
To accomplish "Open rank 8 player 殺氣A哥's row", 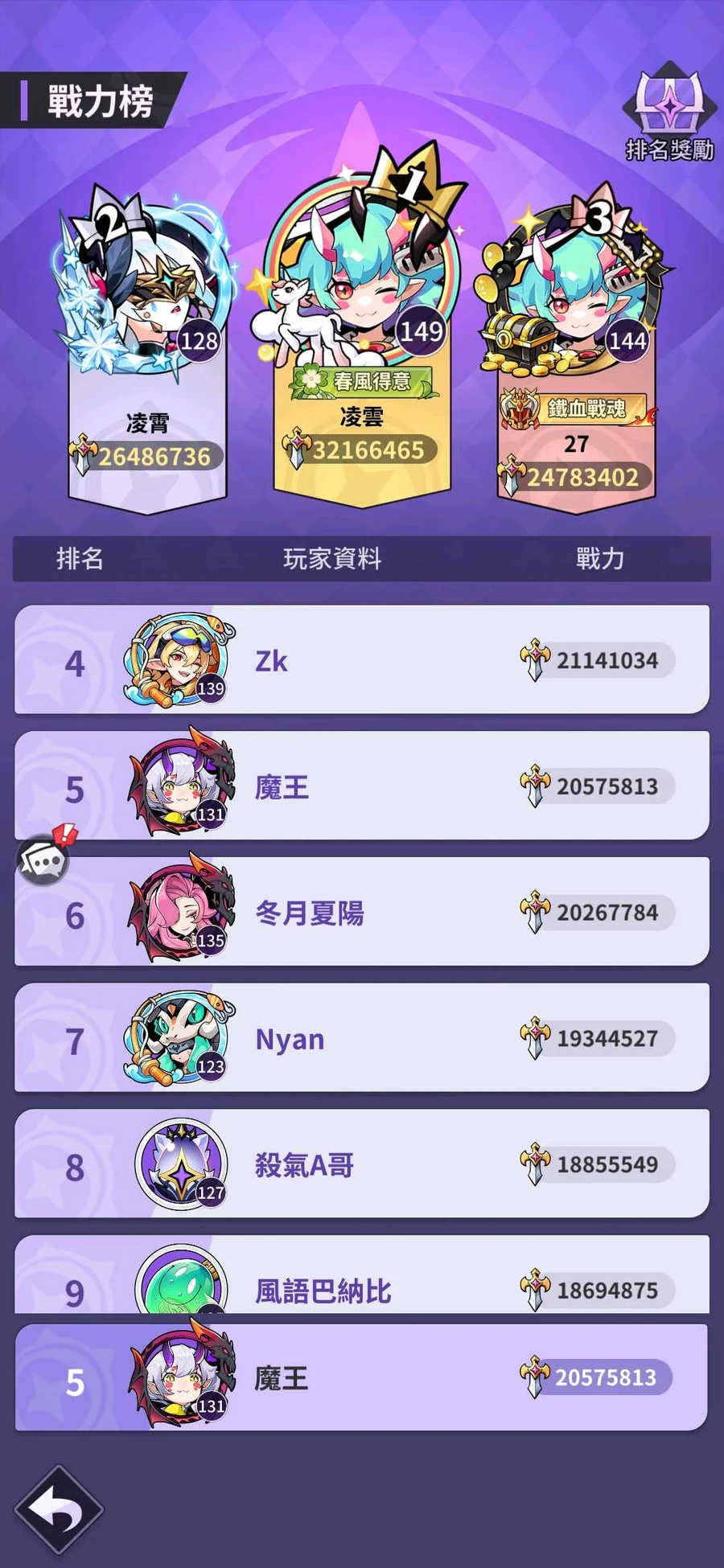I will (362, 1164).
